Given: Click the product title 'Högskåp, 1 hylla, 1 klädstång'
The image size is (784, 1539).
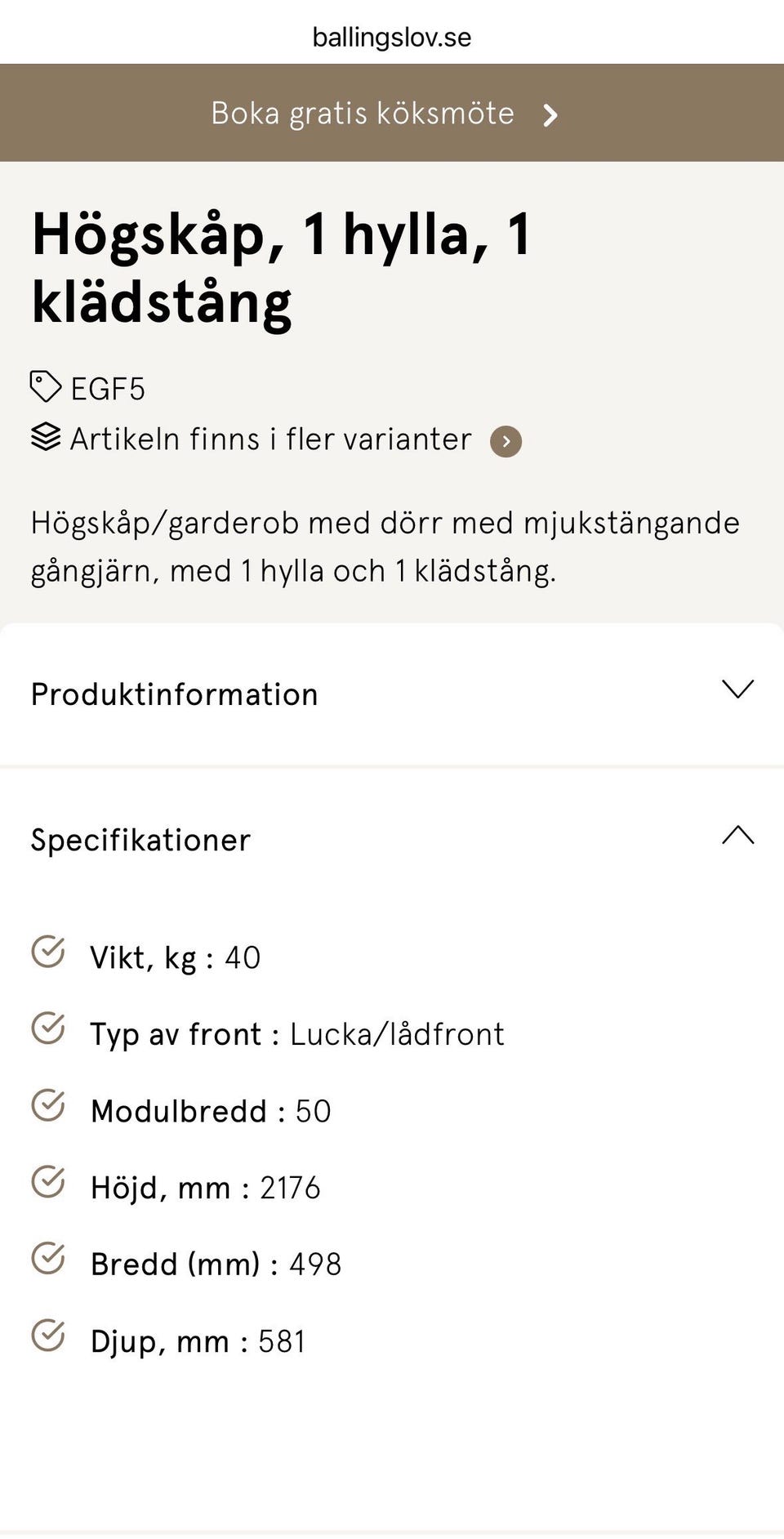Looking at the screenshot, I should (x=282, y=270).
